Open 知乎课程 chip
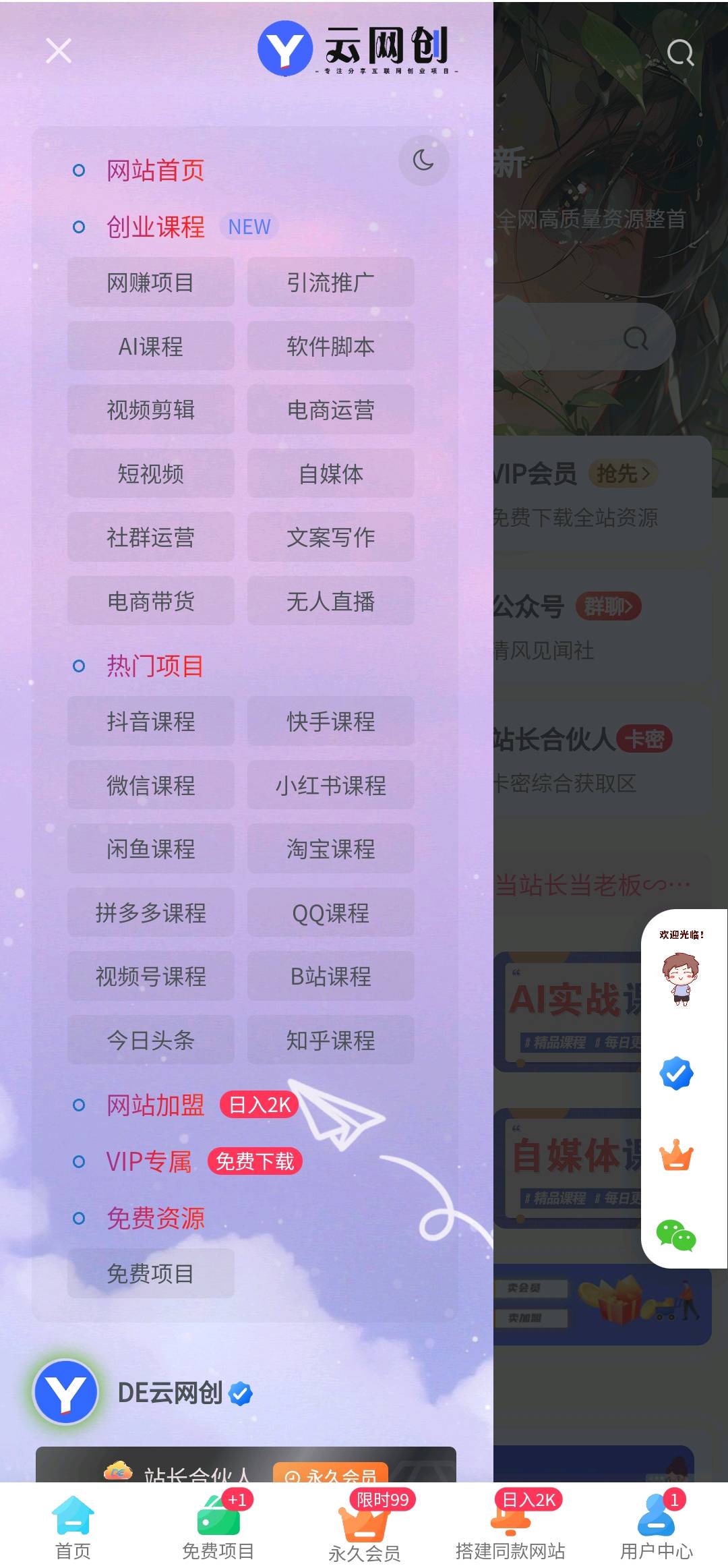Viewport: 728px width, 1568px height. coord(330,1040)
